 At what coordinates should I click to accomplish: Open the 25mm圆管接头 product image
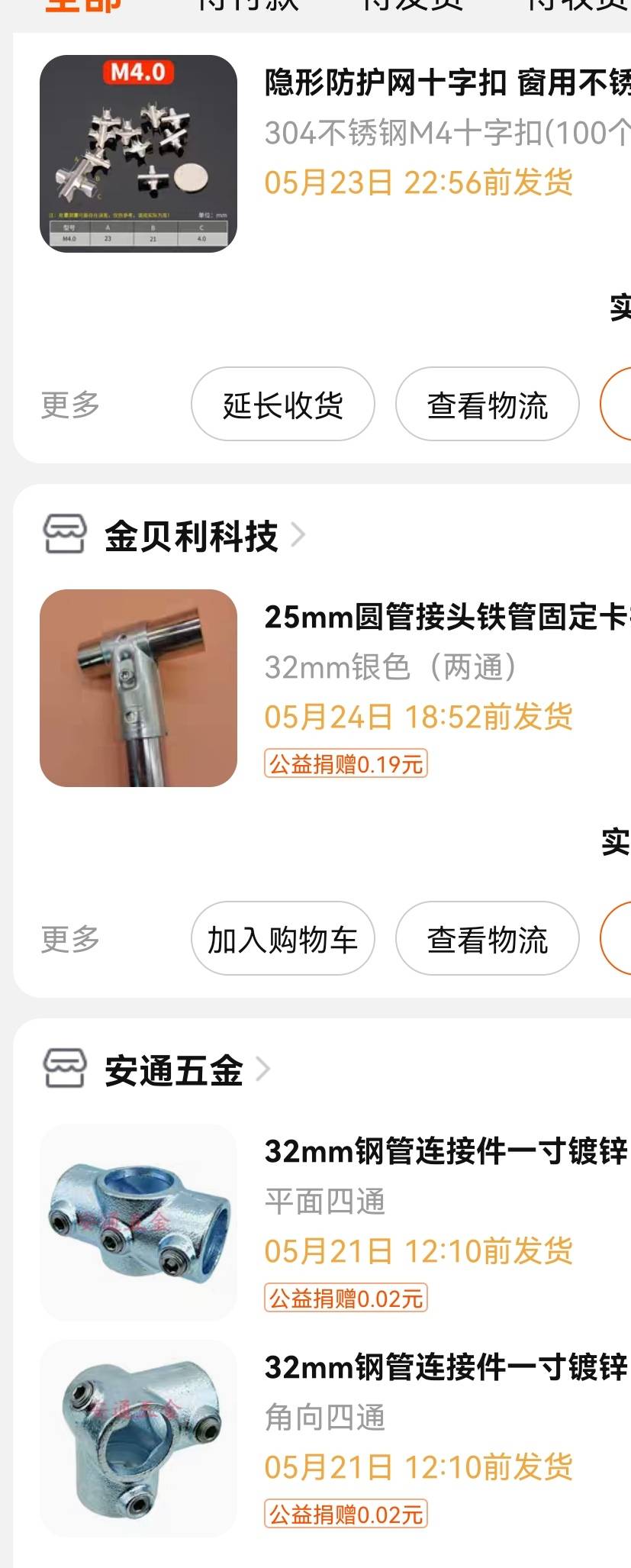(x=138, y=688)
